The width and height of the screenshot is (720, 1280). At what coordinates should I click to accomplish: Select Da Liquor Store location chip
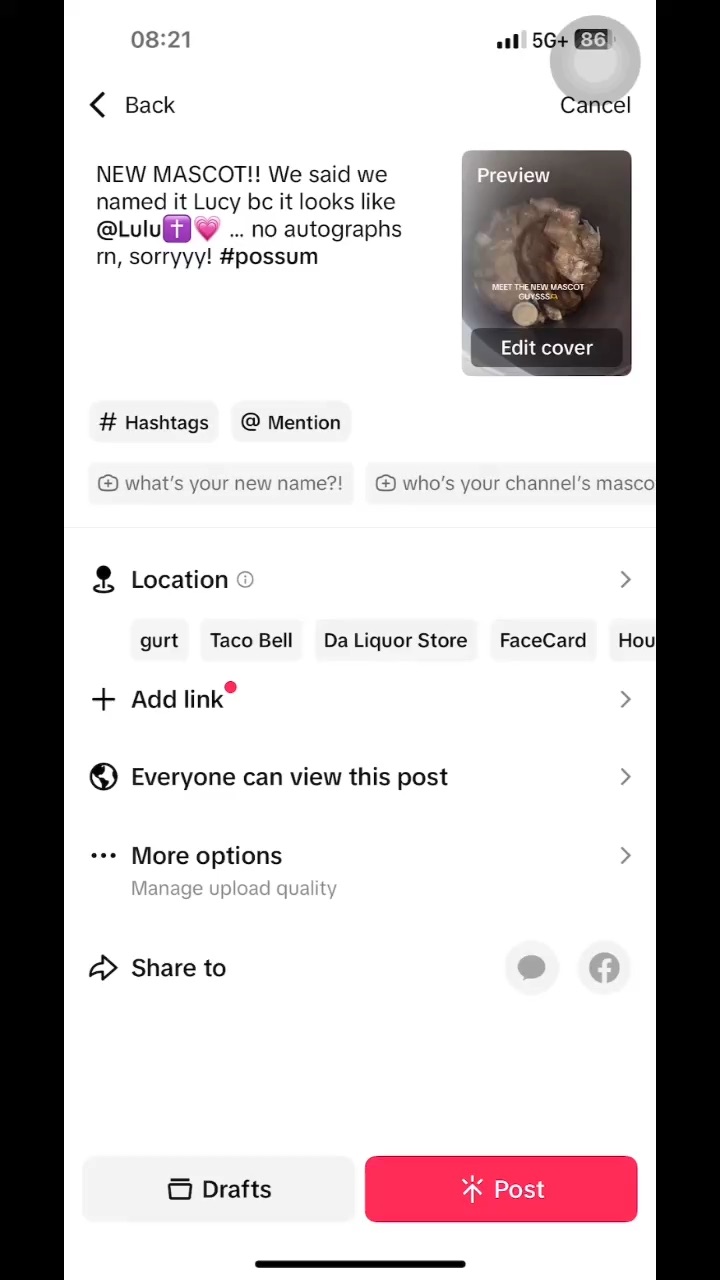395,641
